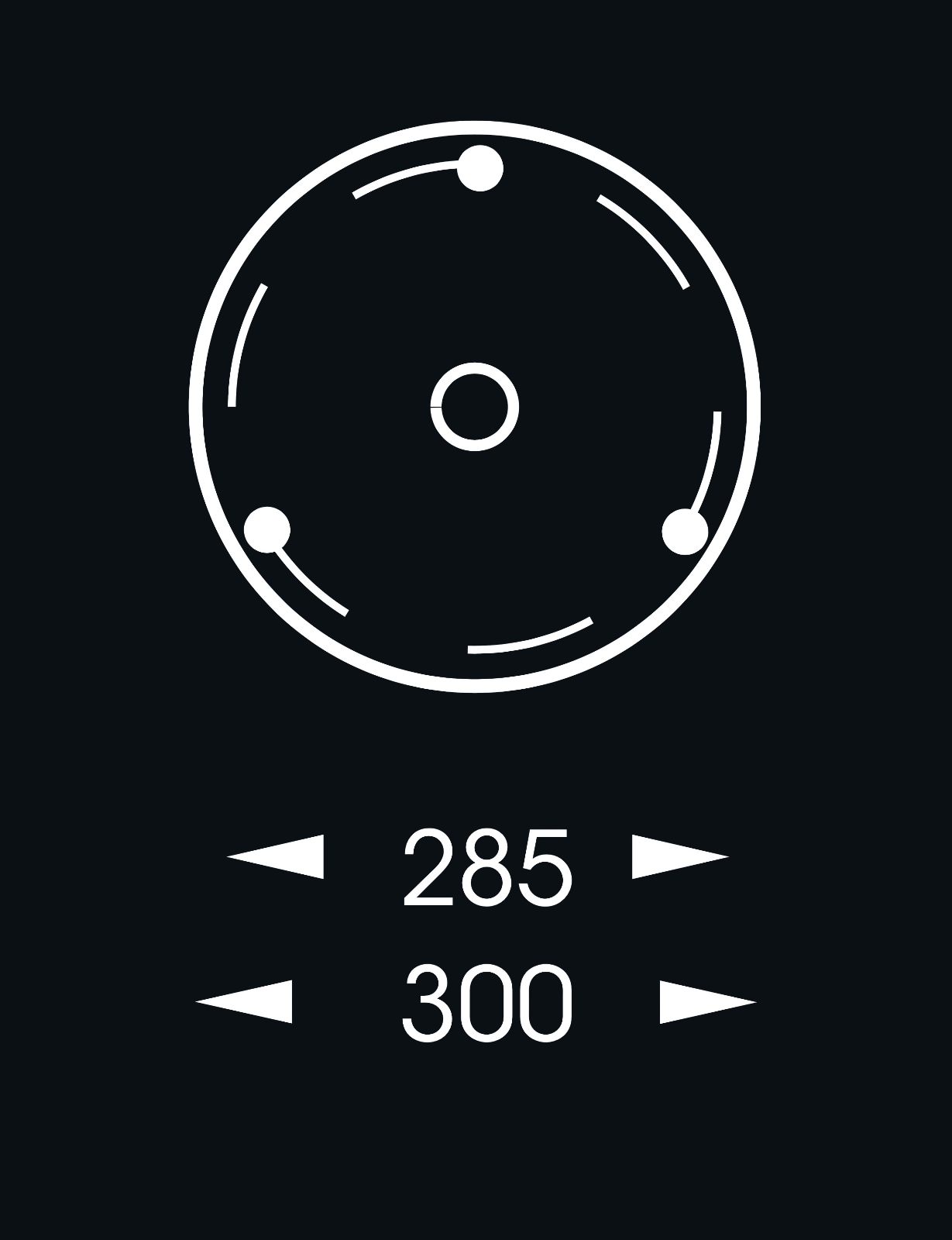This screenshot has height=1240, width=952.
Task: Tap the small center ring of the dial
Action: tap(474, 406)
